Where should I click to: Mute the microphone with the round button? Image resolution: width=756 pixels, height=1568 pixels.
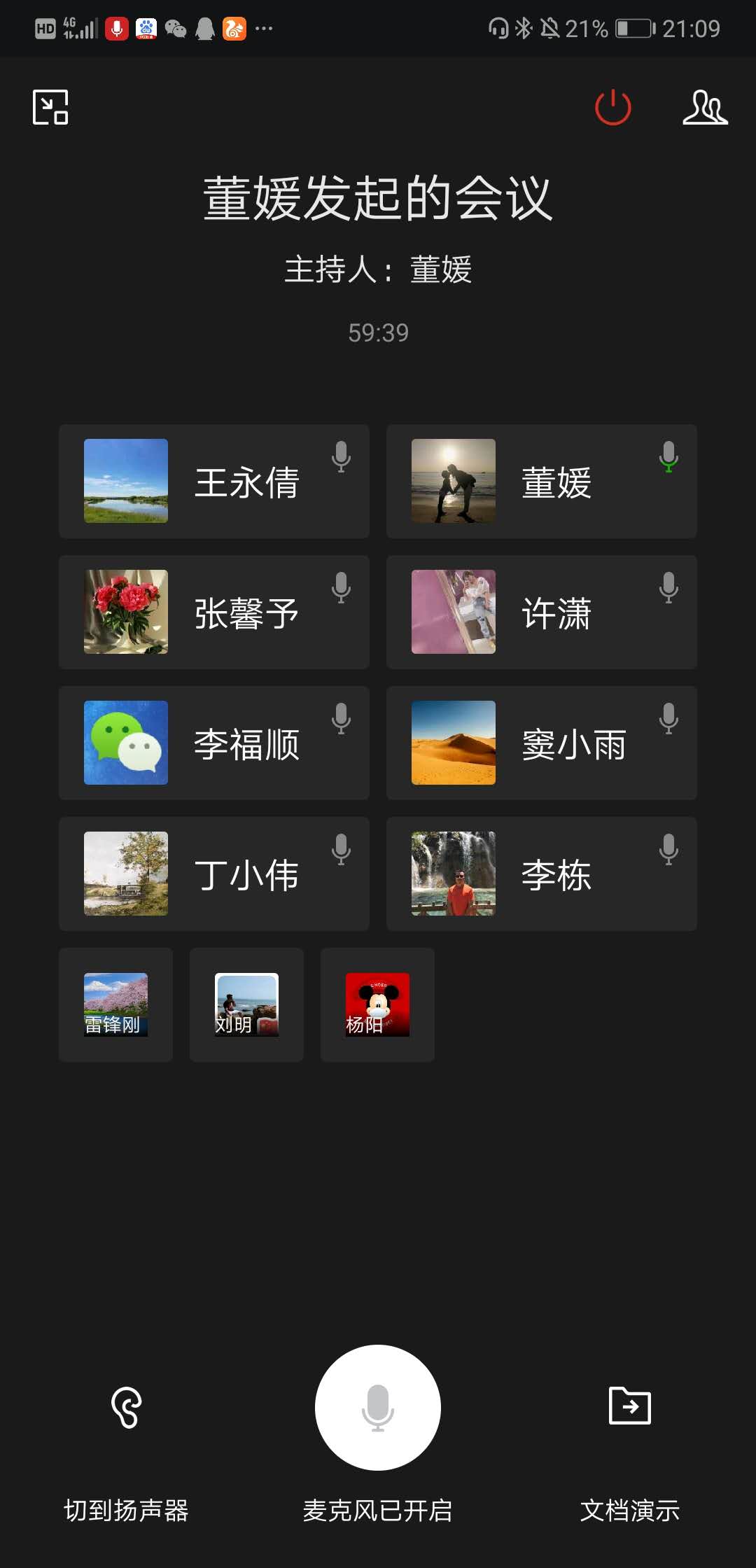[378, 1407]
